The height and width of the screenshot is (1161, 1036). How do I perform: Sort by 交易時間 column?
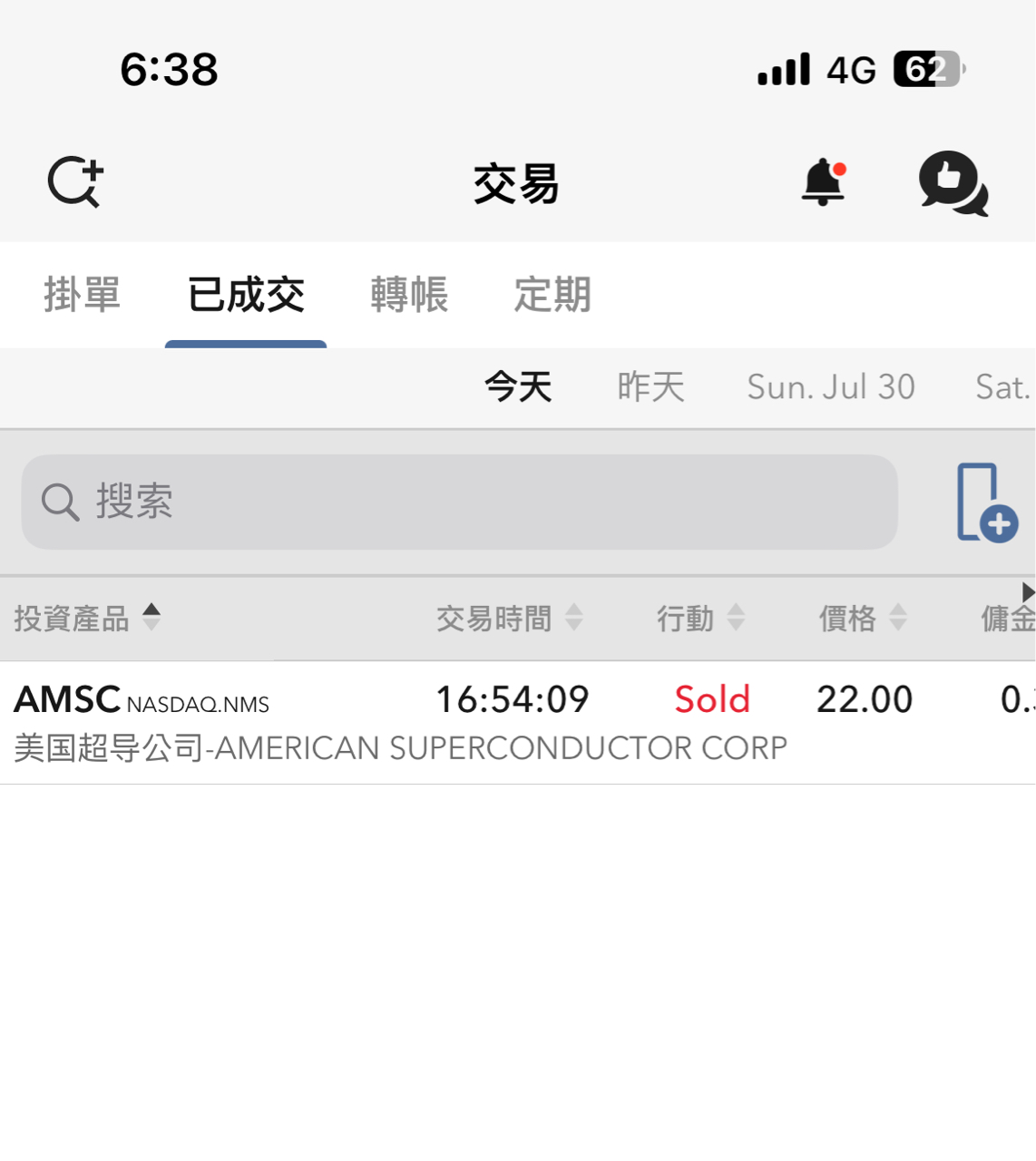click(508, 619)
